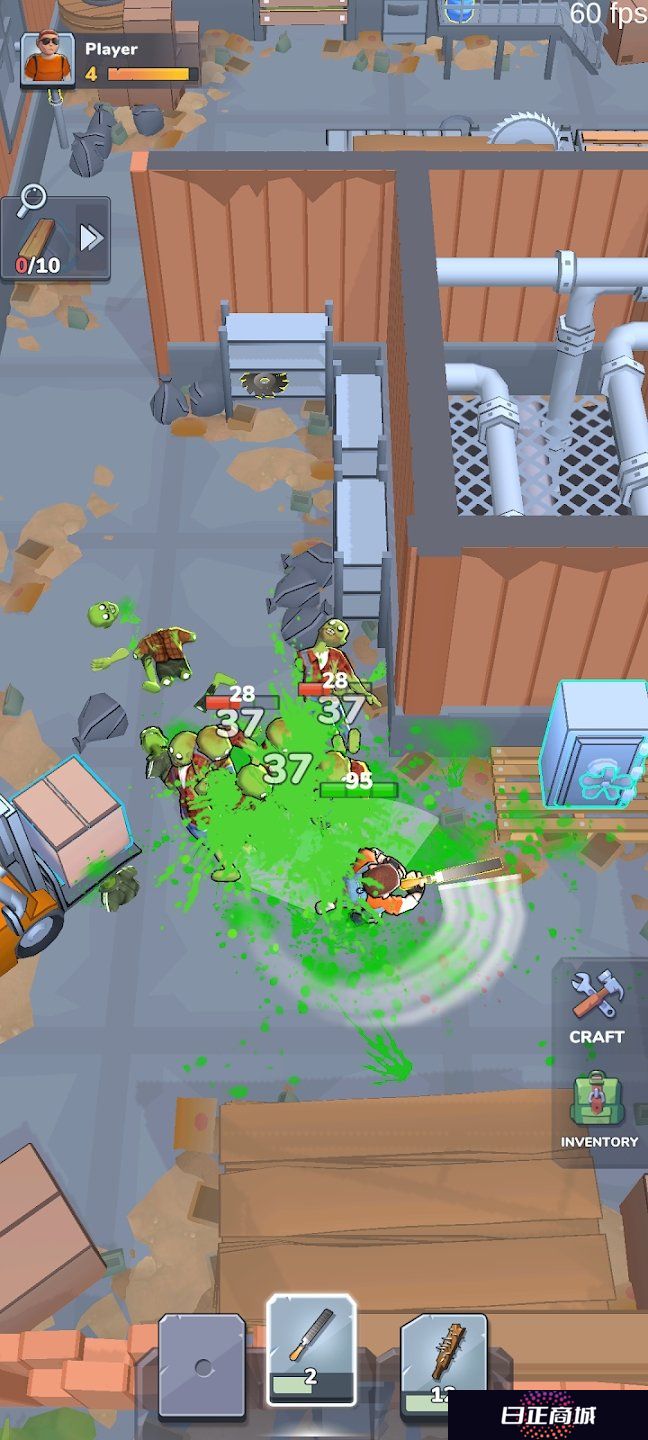Select the knife weapon slot
Viewport: 648px width, 1440px height.
pos(310,1350)
